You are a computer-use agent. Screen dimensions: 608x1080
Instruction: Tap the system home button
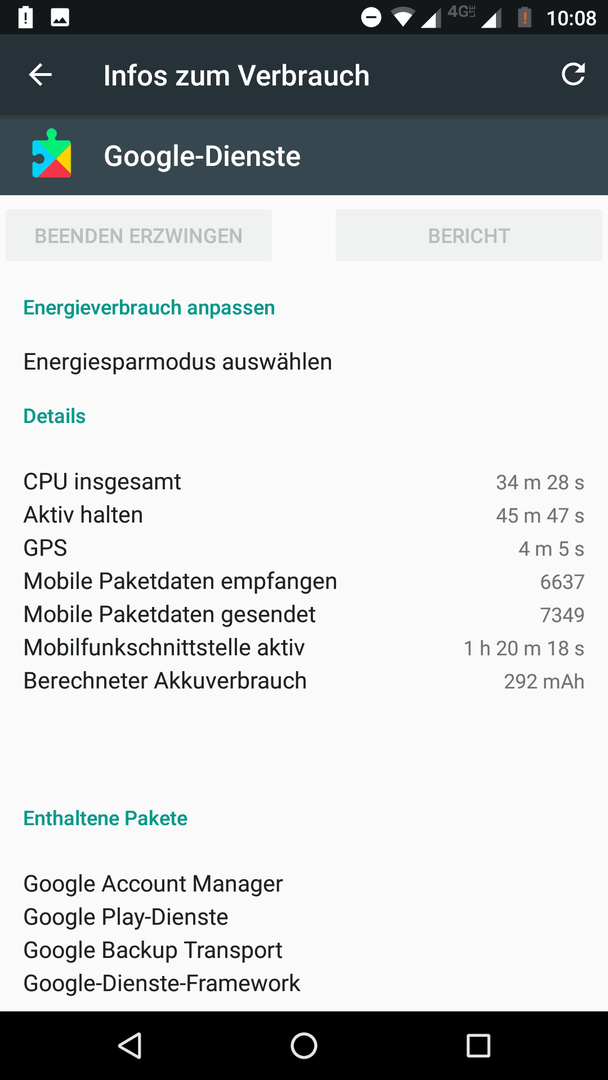tap(304, 1045)
